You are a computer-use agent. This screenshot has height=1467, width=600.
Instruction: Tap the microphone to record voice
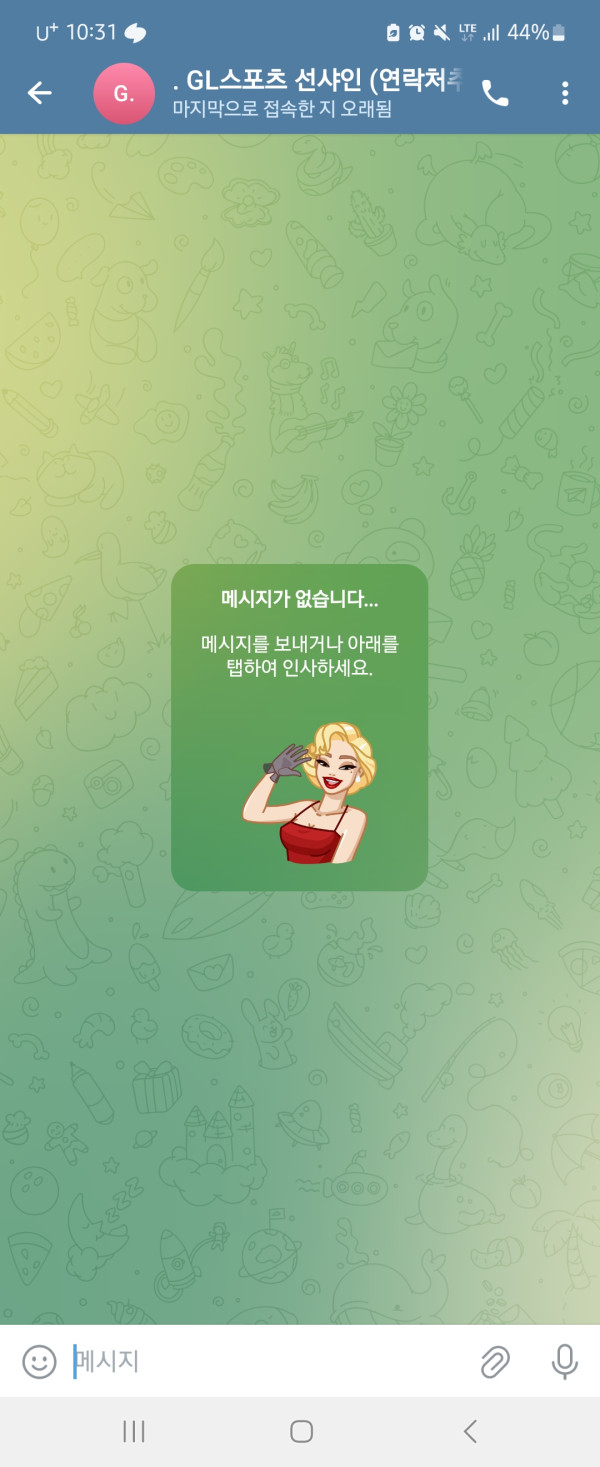tap(565, 1361)
